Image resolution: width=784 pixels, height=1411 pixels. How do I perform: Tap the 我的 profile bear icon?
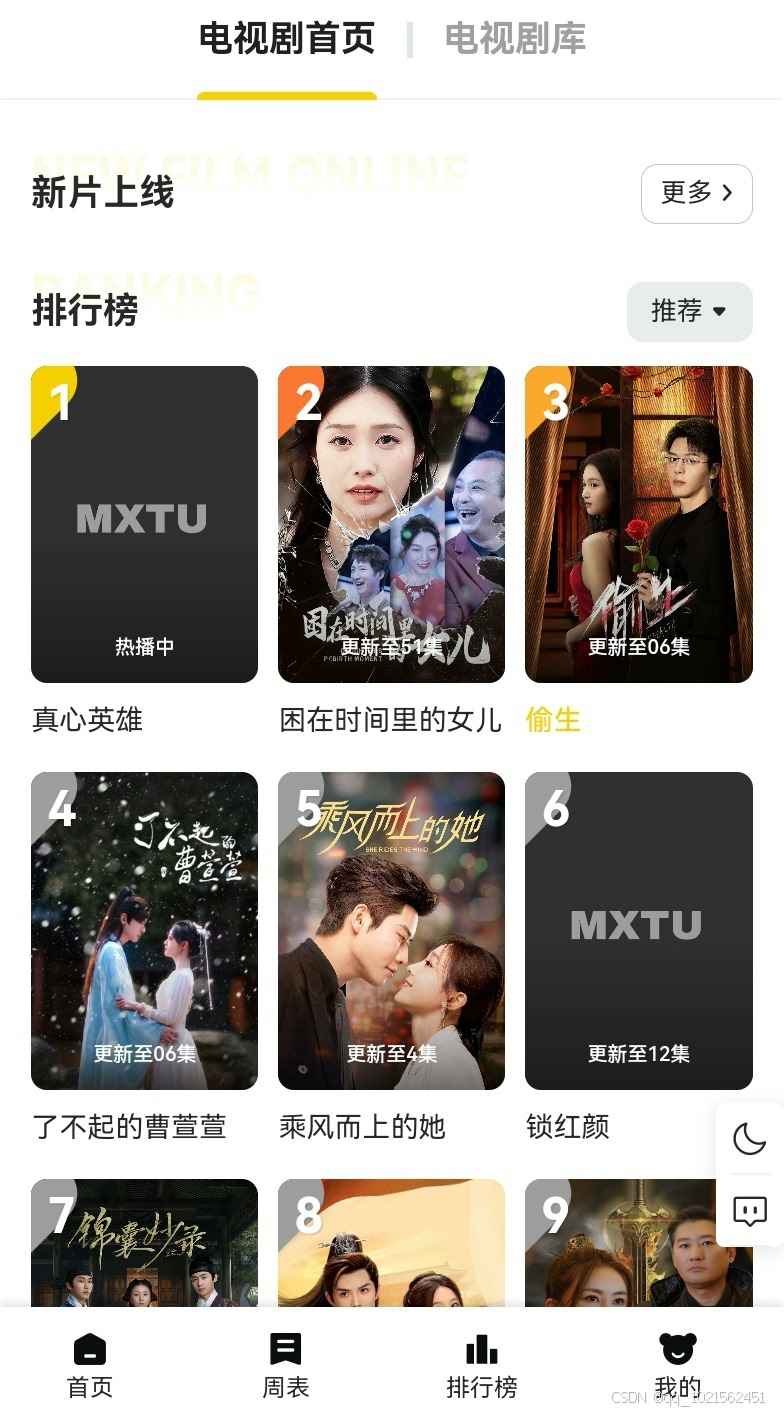point(677,1349)
